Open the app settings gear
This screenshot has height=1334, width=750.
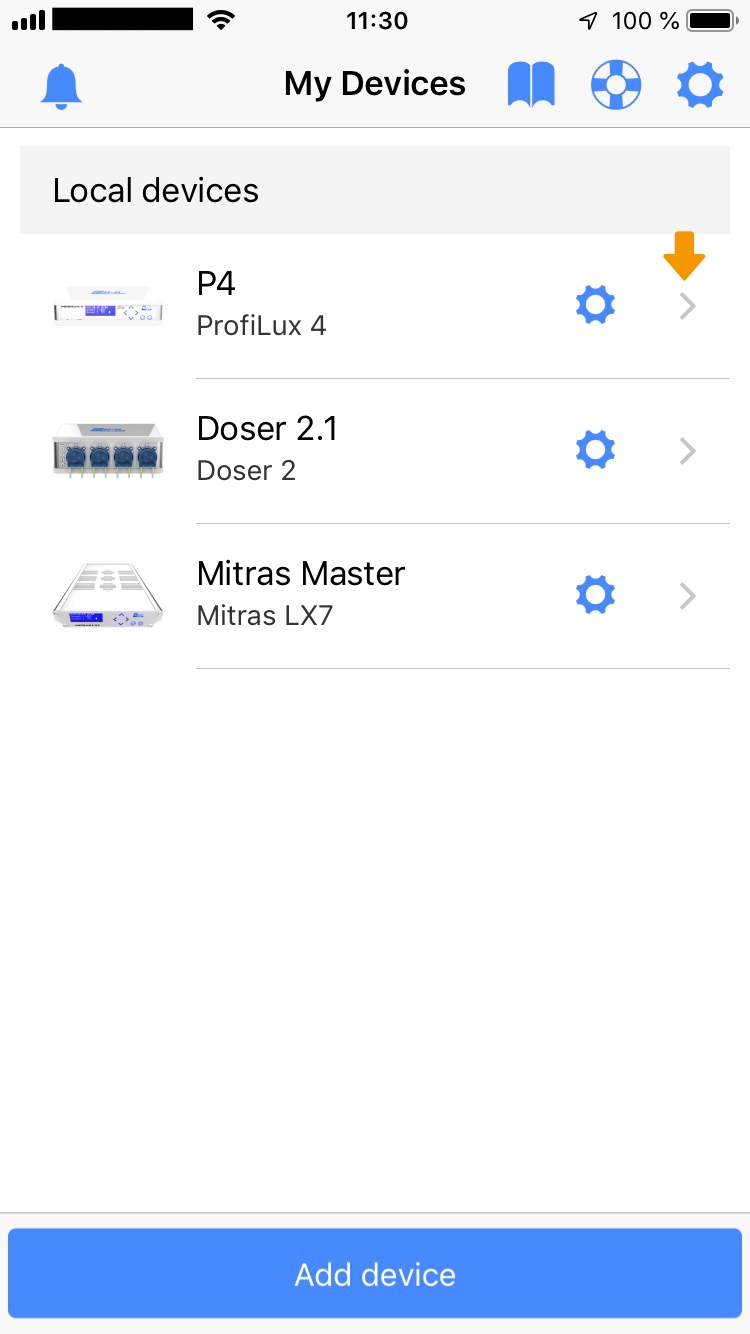point(699,84)
